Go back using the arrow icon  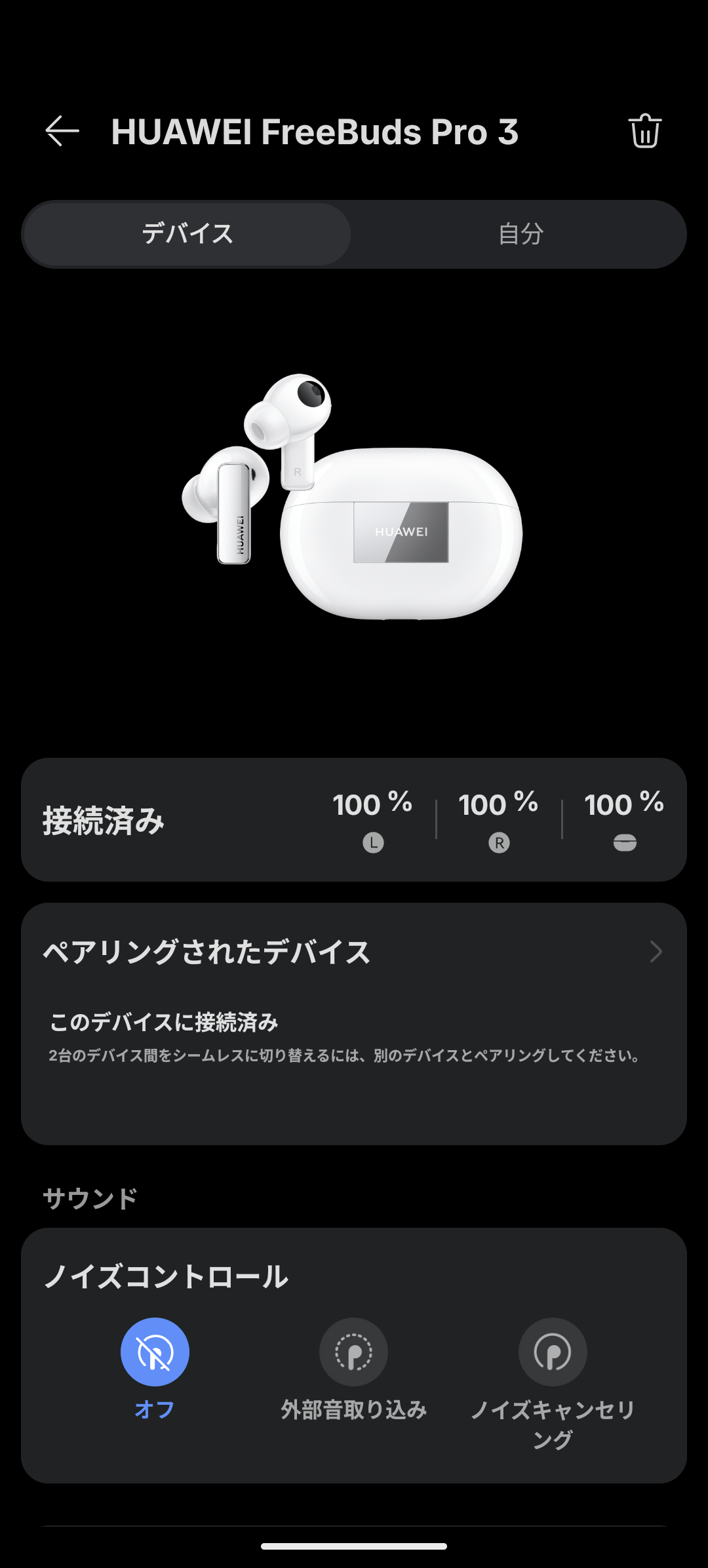[x=62, y=131]
